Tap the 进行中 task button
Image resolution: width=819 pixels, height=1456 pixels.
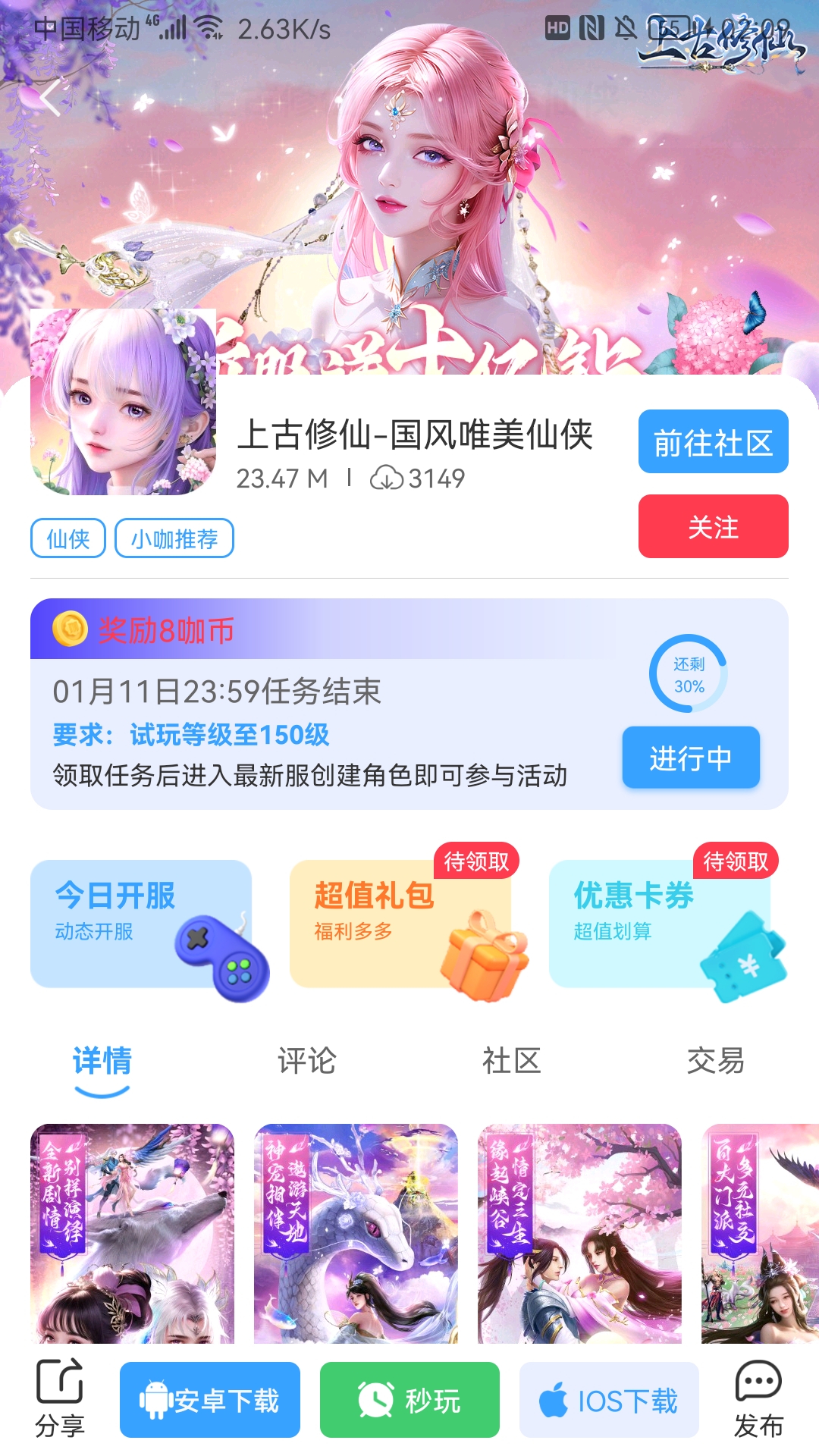click(691, 758)
